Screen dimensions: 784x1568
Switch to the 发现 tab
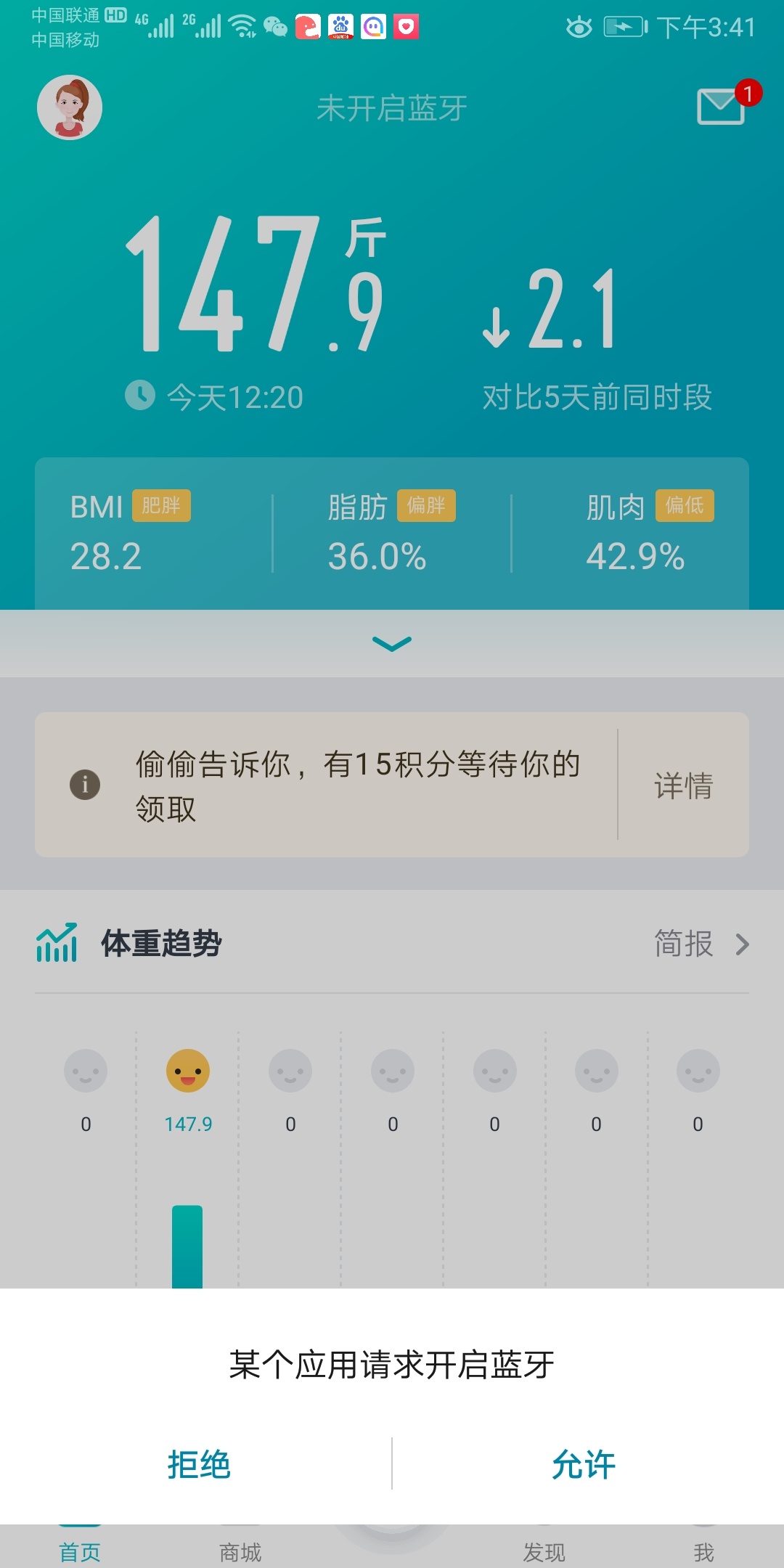[544, 1552]
